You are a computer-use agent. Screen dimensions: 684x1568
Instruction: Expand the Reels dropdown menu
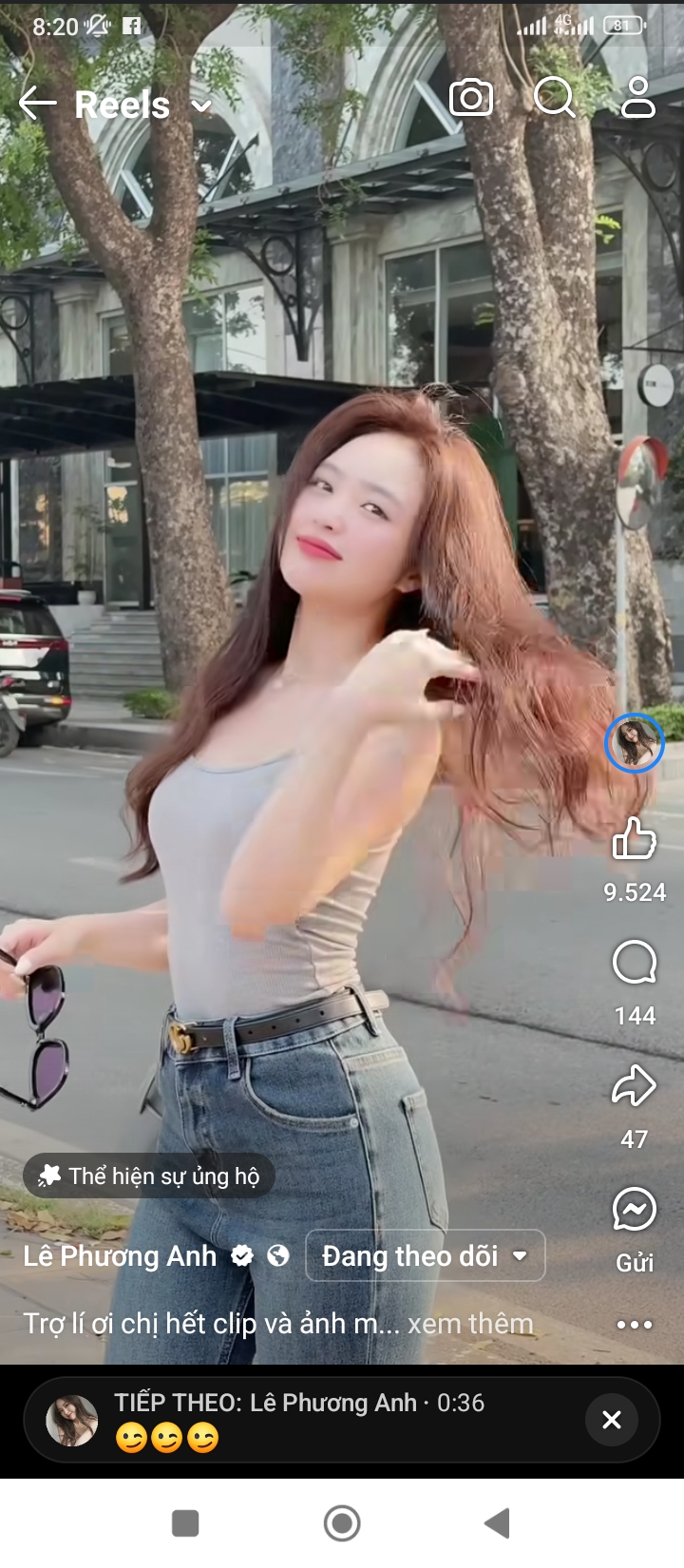coord(201,105)
